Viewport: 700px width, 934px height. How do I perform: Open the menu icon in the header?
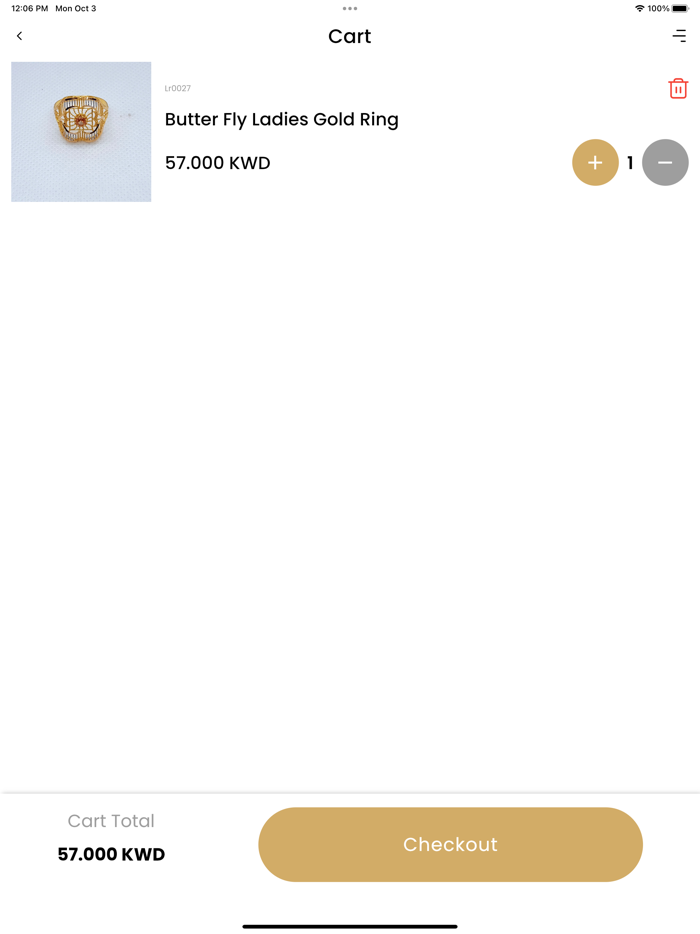pos(679,36)
